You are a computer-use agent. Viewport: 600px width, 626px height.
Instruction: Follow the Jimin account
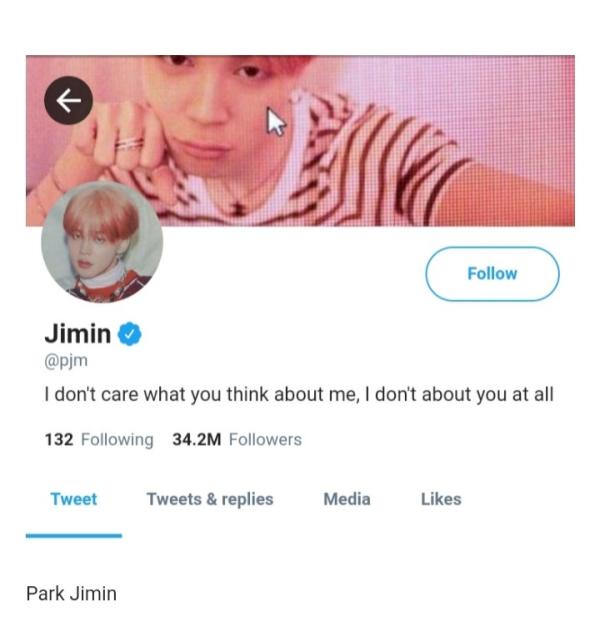(x=492, y=274)
